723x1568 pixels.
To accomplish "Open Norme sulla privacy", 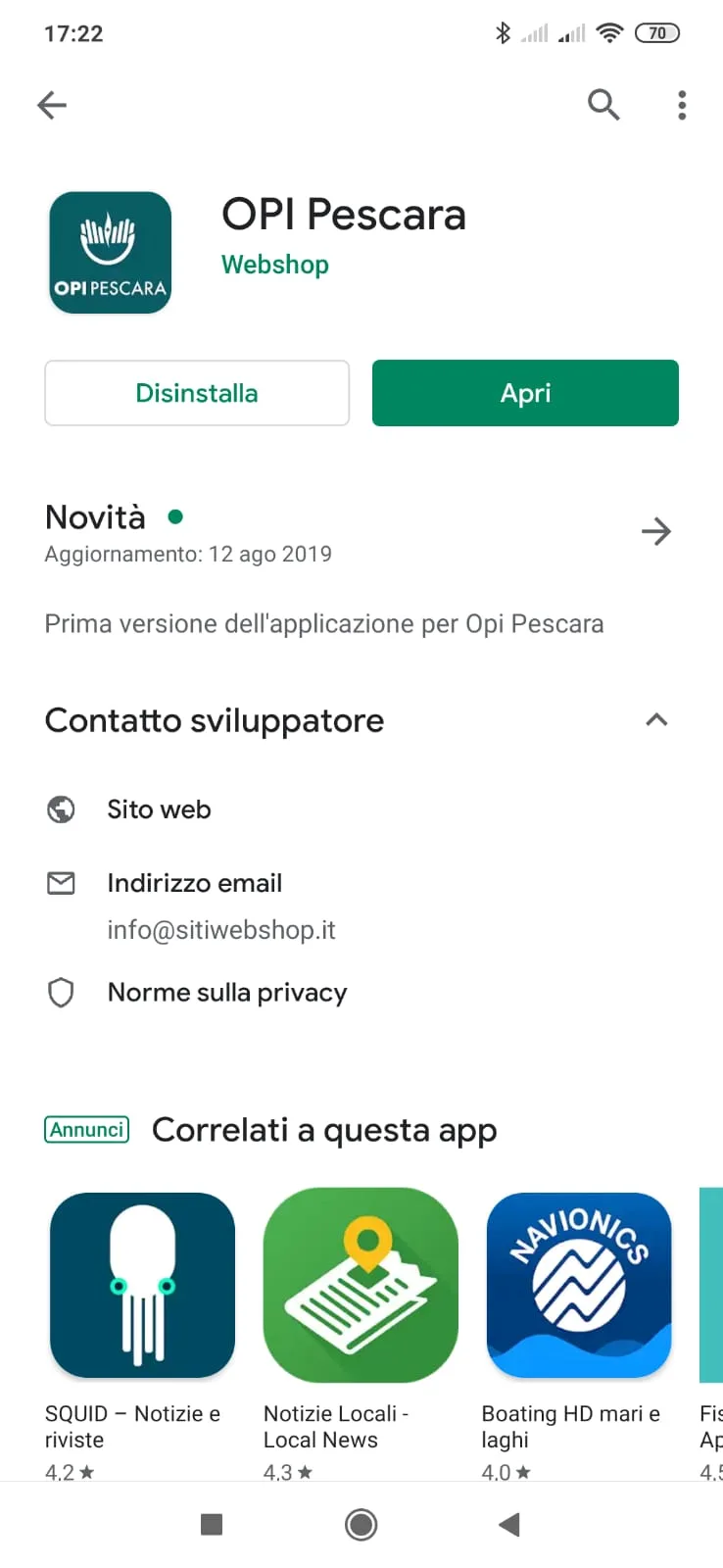I will tap(361, 993).
